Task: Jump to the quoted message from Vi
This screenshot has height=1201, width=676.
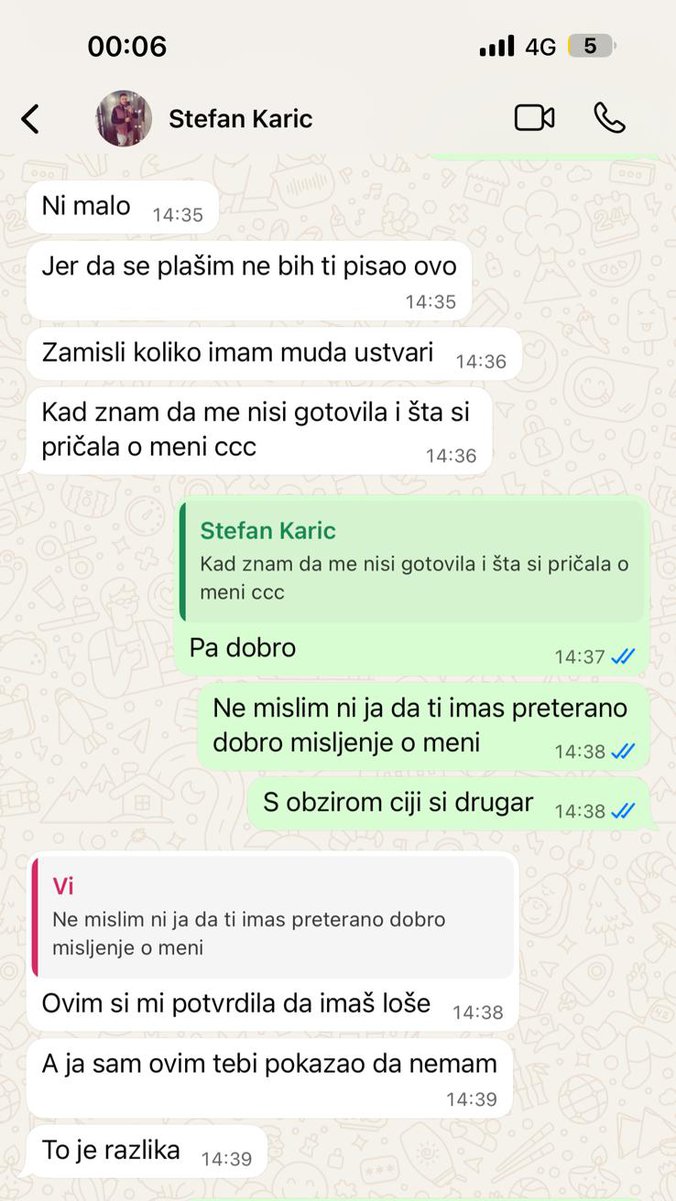Action: [x=273, y=916]
